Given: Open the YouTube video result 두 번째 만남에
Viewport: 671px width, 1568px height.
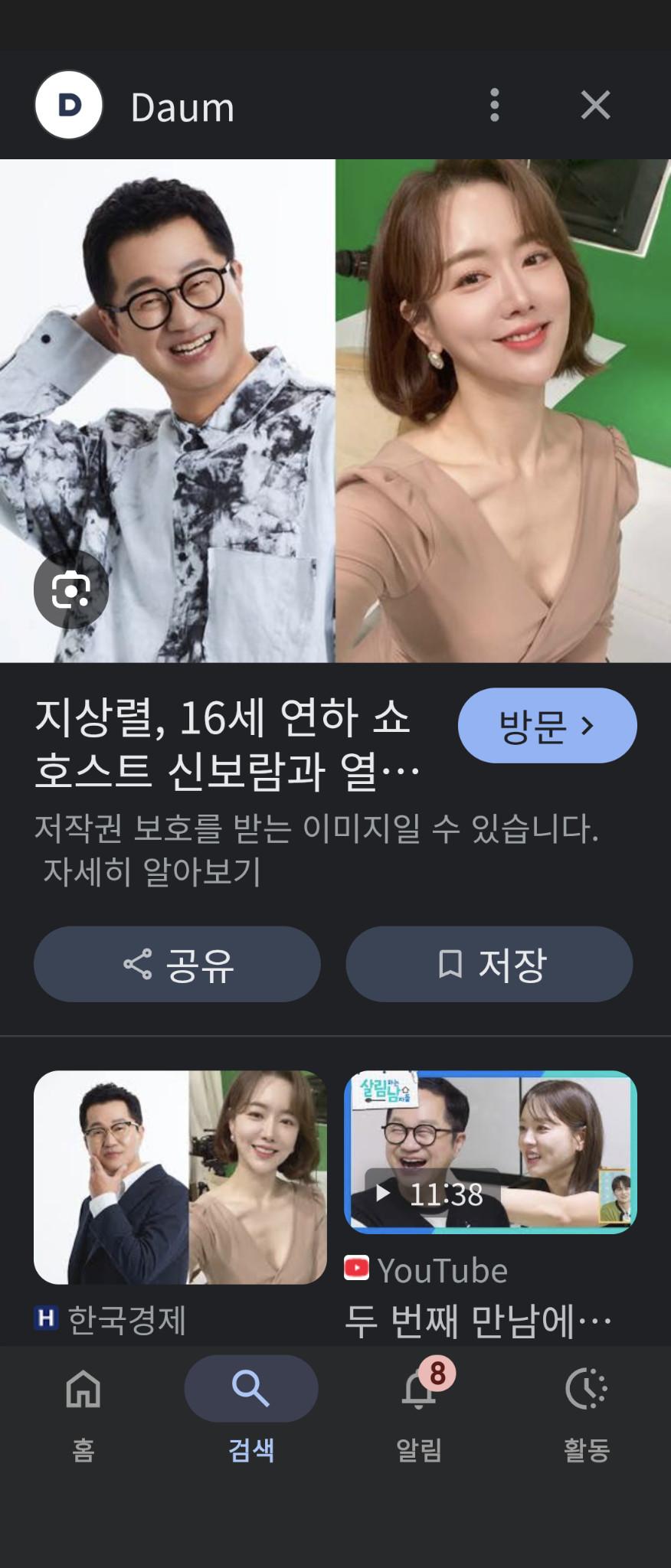Looking at the screenshot, I should (x=490, y=1152).
